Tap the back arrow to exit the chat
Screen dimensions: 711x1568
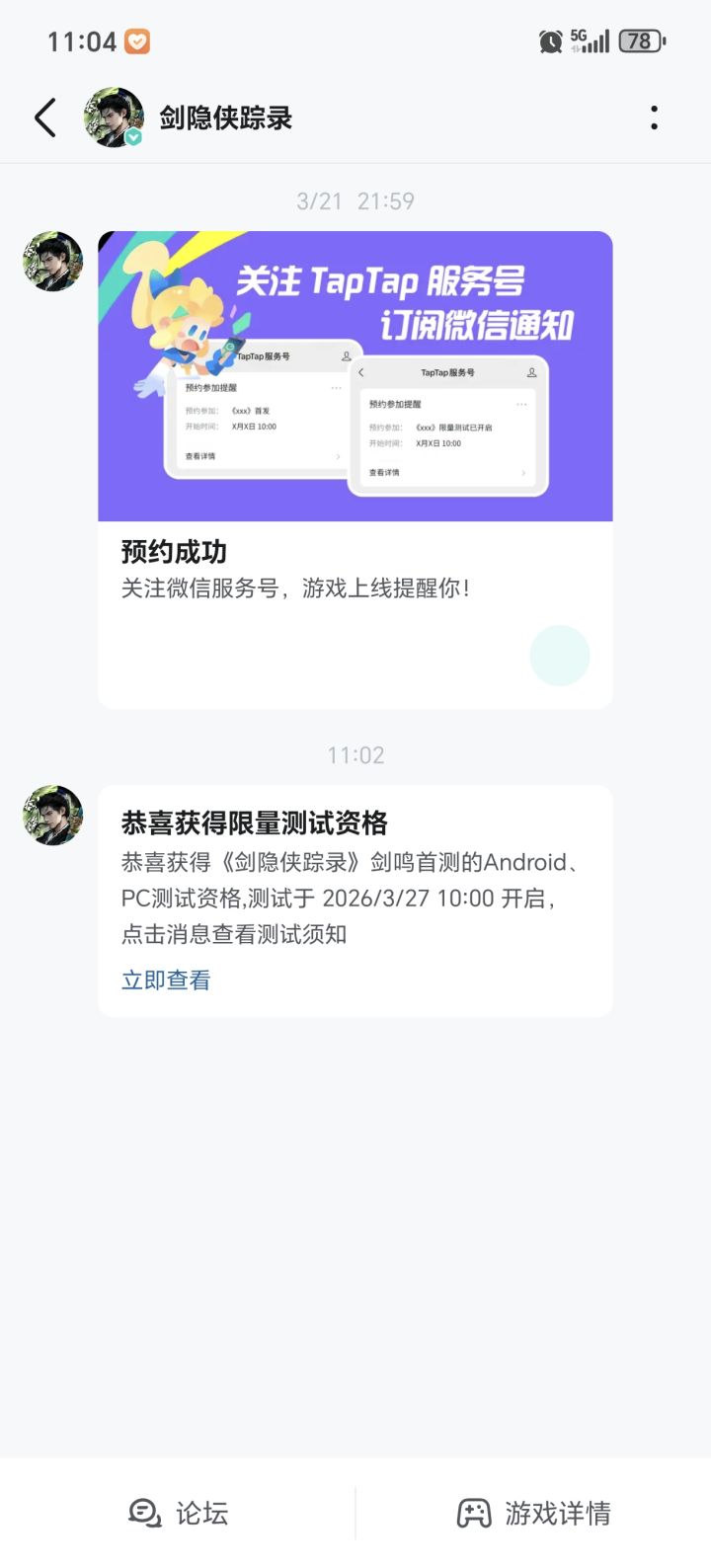point(43,117)
